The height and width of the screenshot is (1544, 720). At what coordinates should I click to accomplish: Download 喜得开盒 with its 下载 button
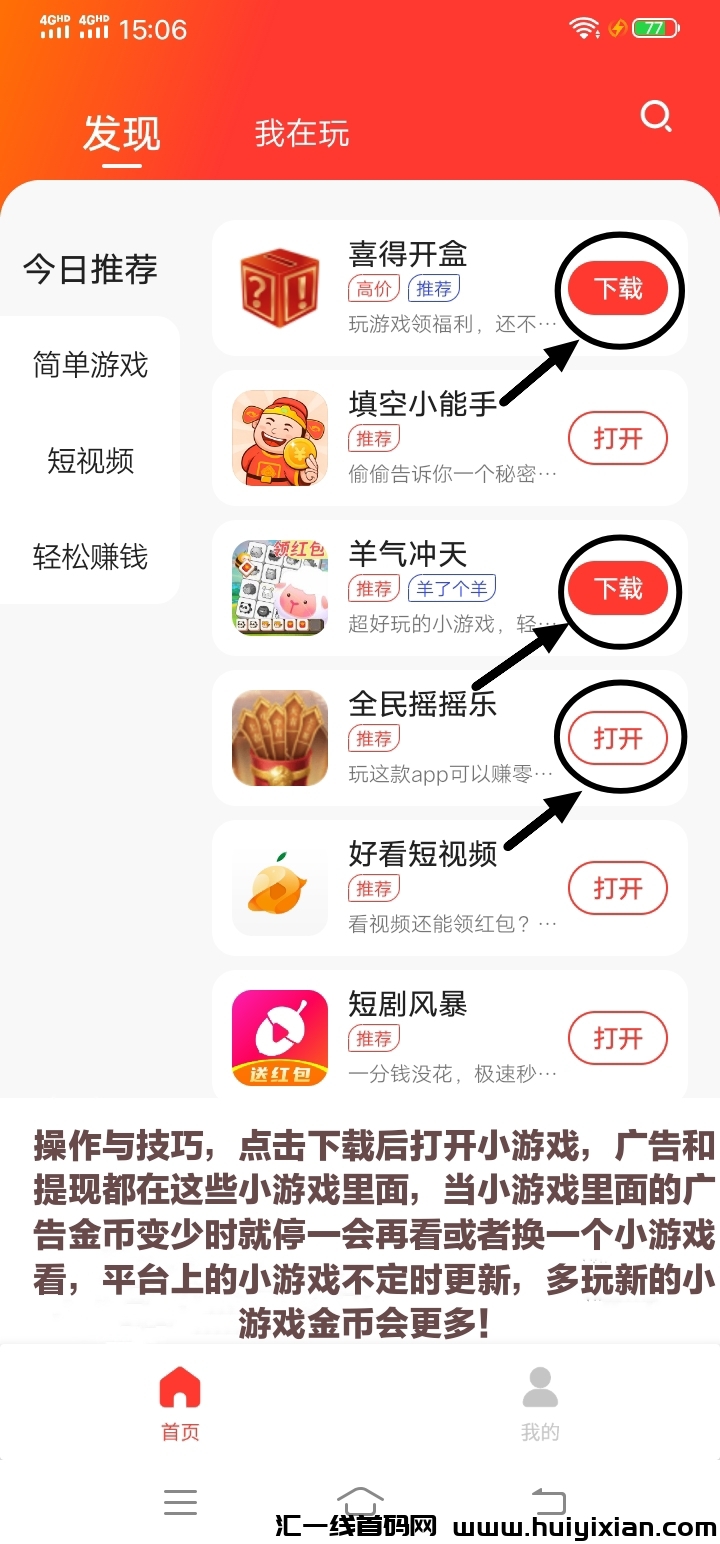[617, 289]
